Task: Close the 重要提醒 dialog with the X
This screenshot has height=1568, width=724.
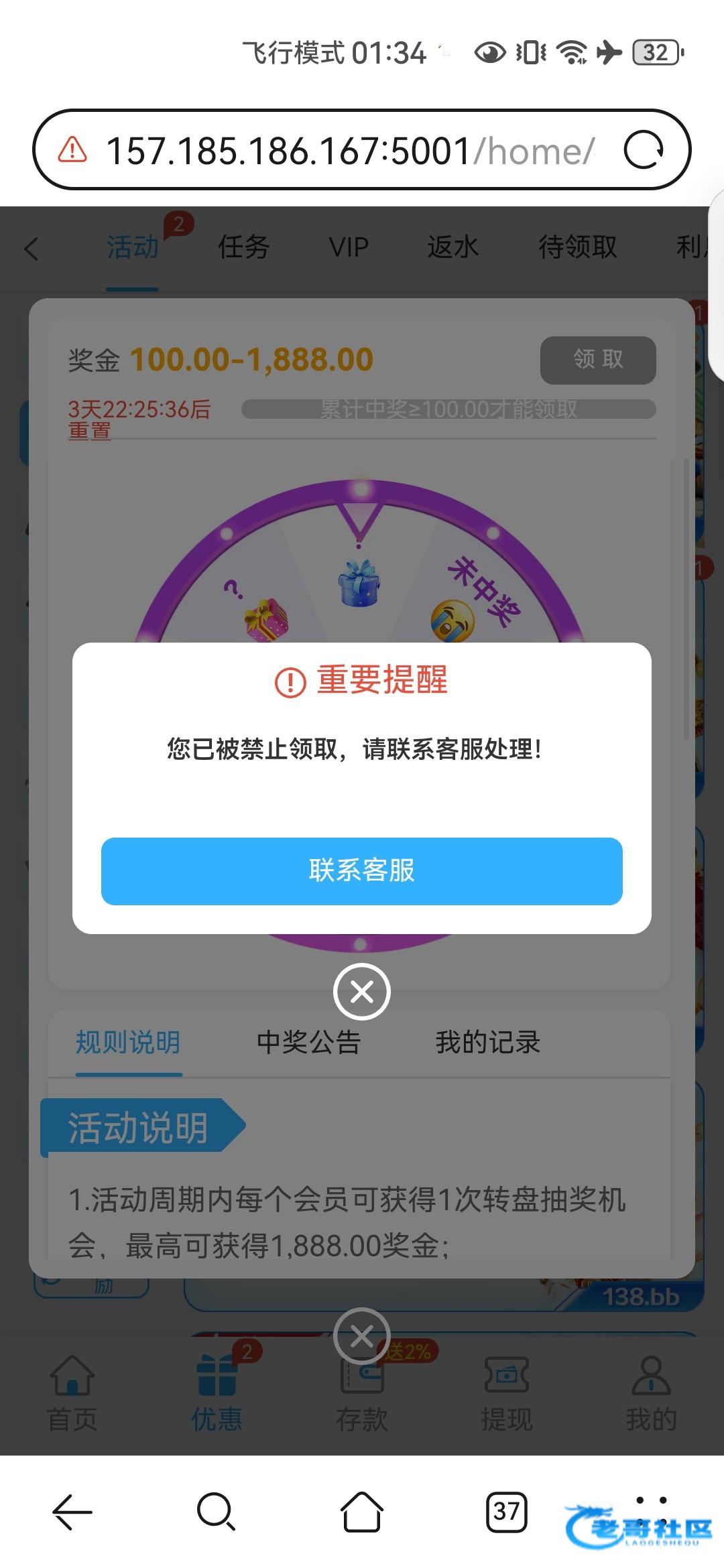Action: coord(362,992)
